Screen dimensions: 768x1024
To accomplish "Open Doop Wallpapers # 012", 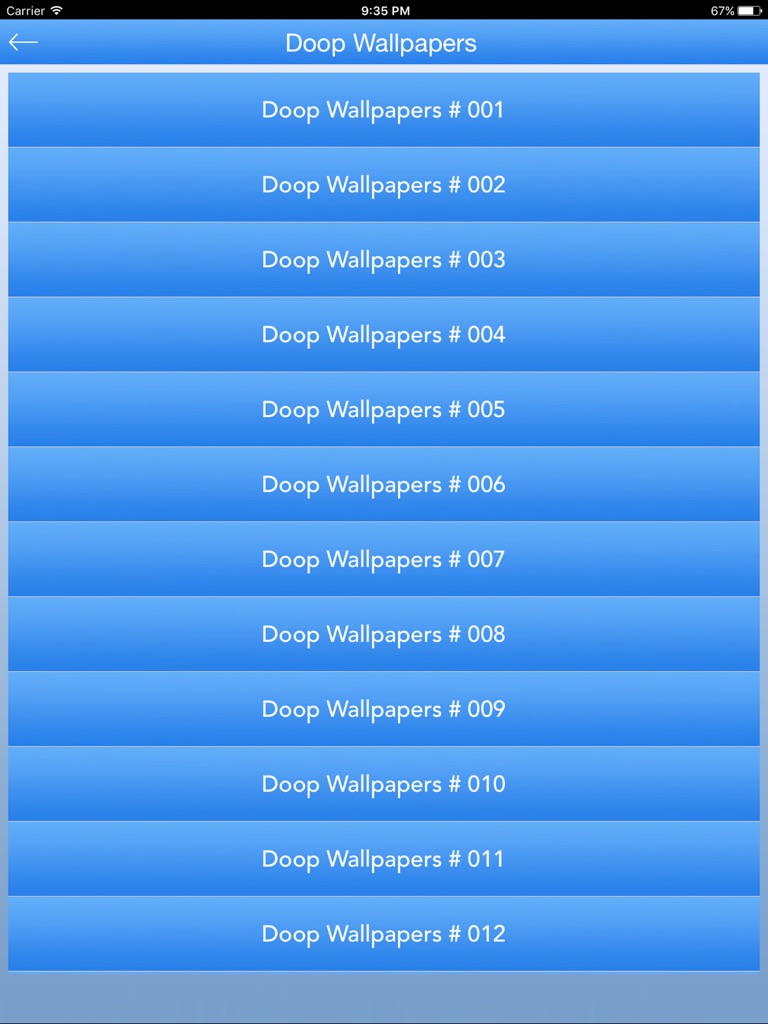I will (383, 935).
